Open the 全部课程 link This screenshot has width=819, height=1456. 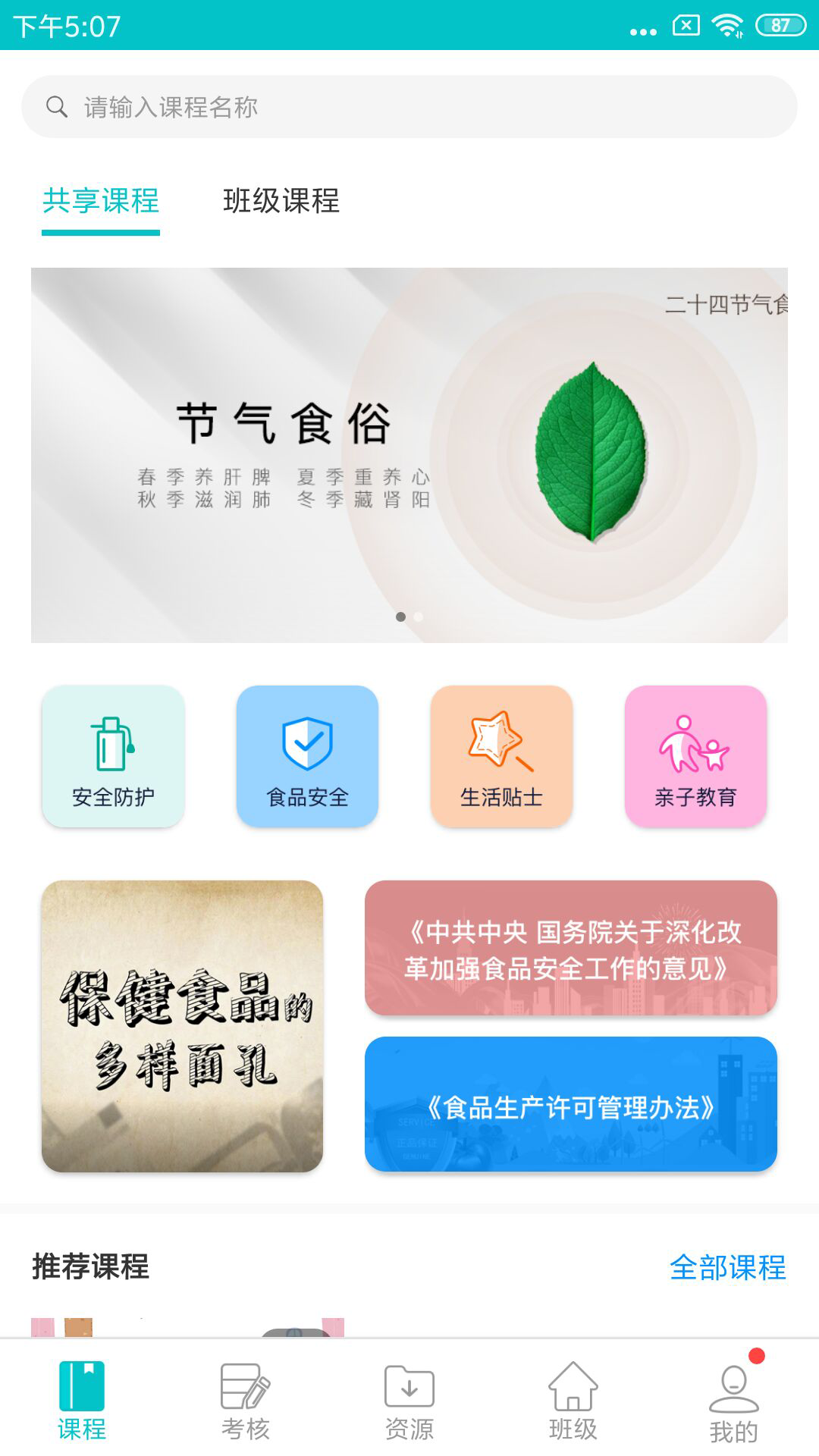click(729, 1260)
